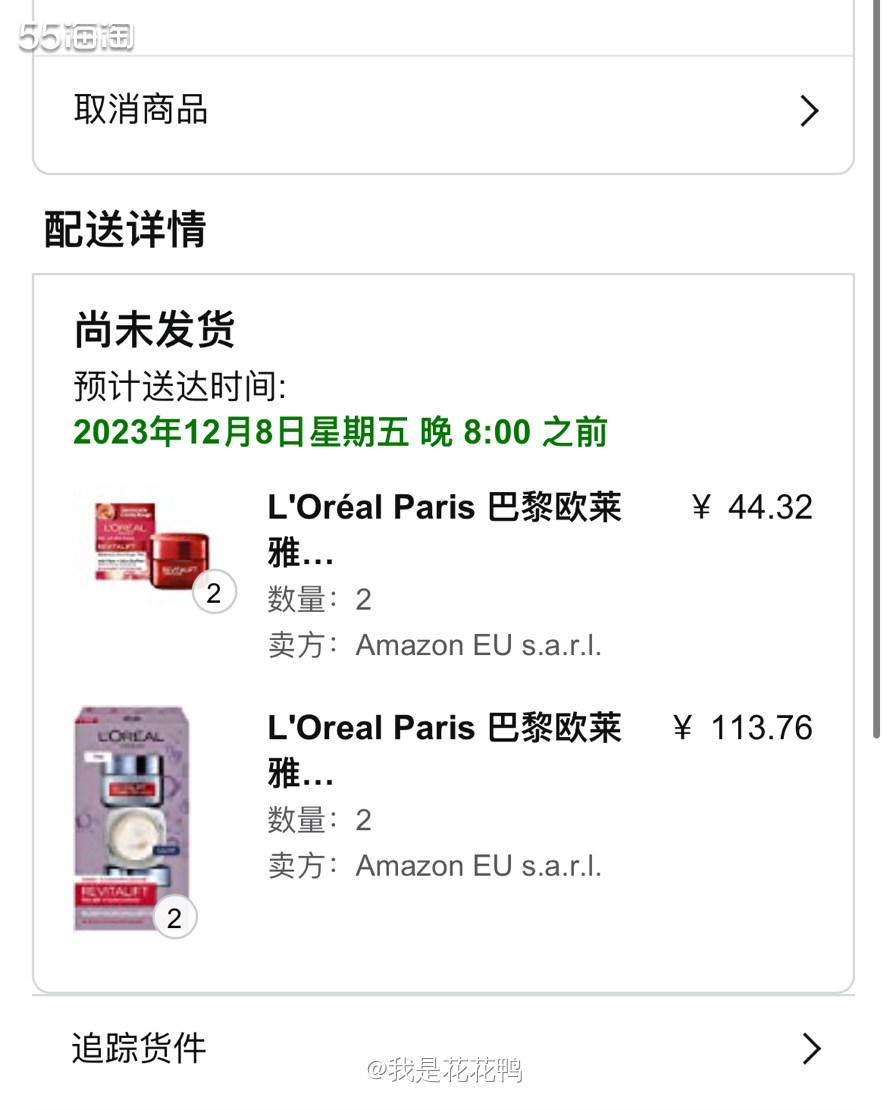
Task: Open the 追踪货件 tracking row
Action: click(443, 1048)
